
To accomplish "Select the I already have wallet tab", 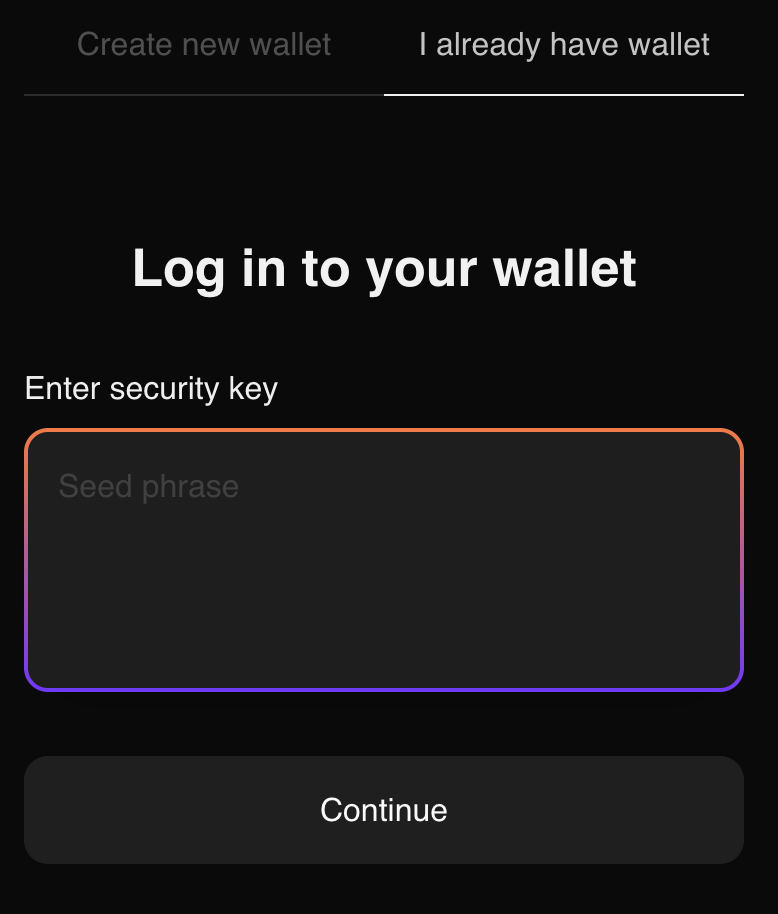I will click(564, 45).
